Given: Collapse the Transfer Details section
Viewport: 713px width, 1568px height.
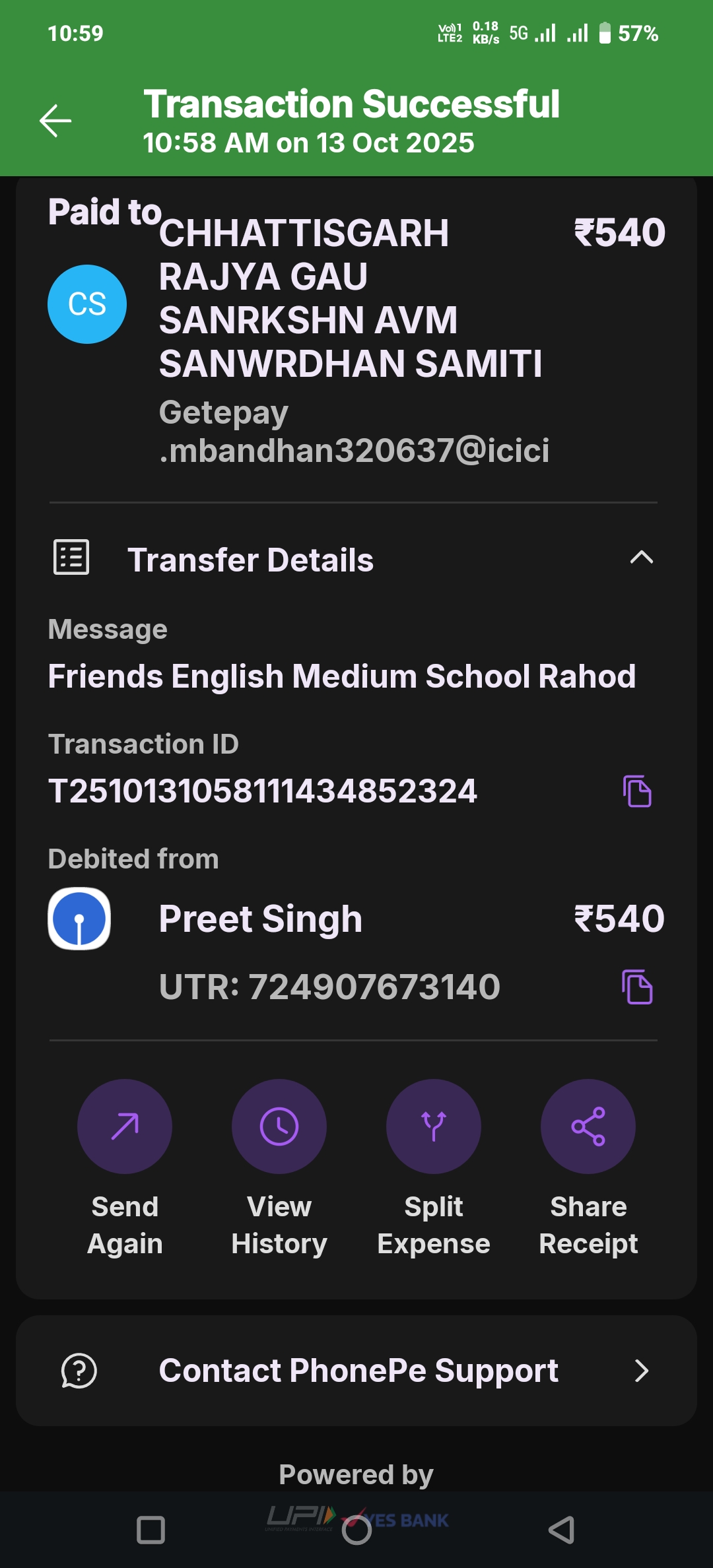Looking at the screenshot, I should tap(641, 558).
